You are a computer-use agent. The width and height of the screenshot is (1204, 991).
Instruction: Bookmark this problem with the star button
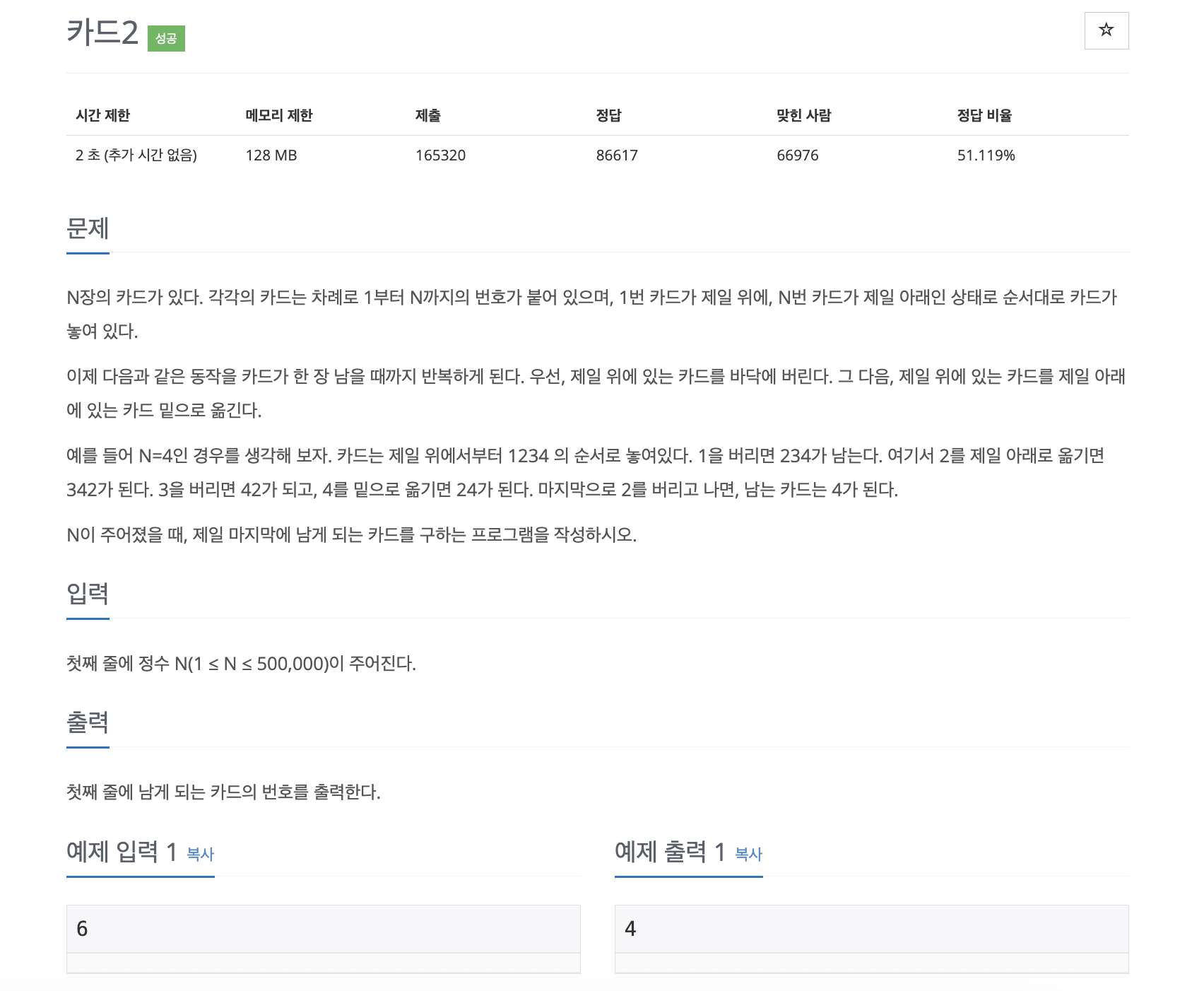(x=1106, y=30)
